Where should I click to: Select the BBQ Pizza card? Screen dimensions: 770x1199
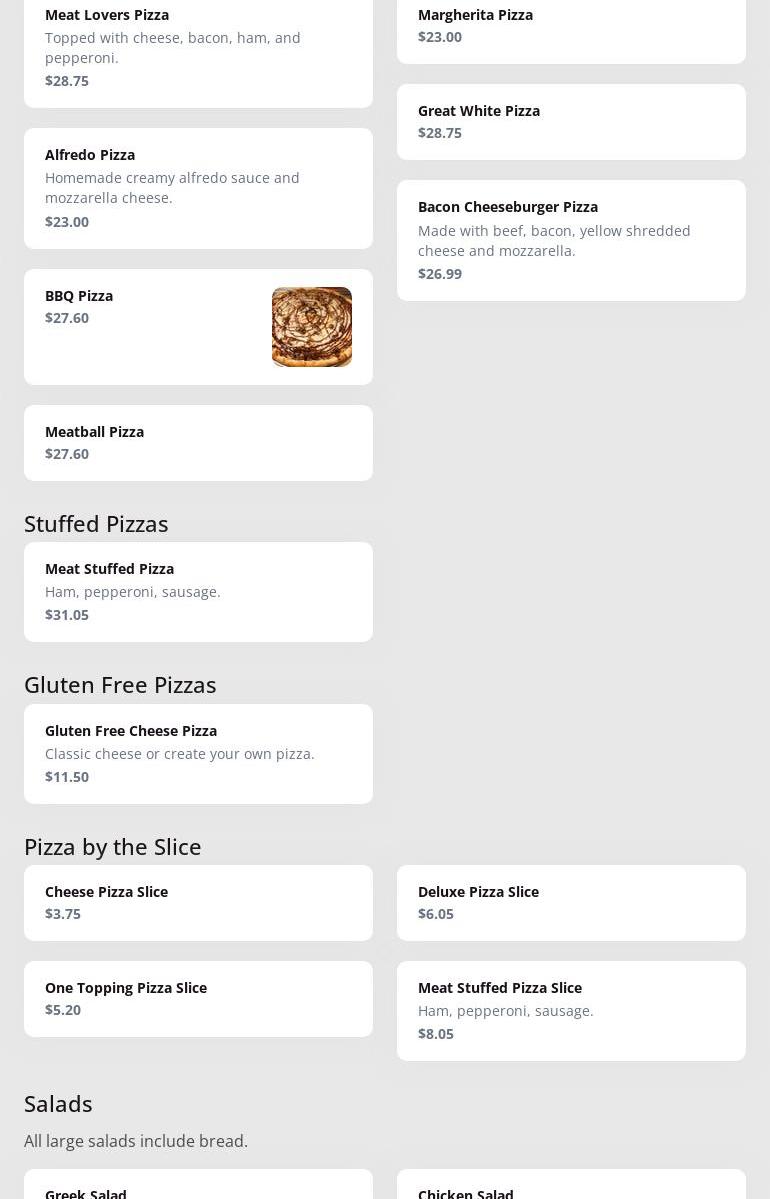(x=198, y=326)
